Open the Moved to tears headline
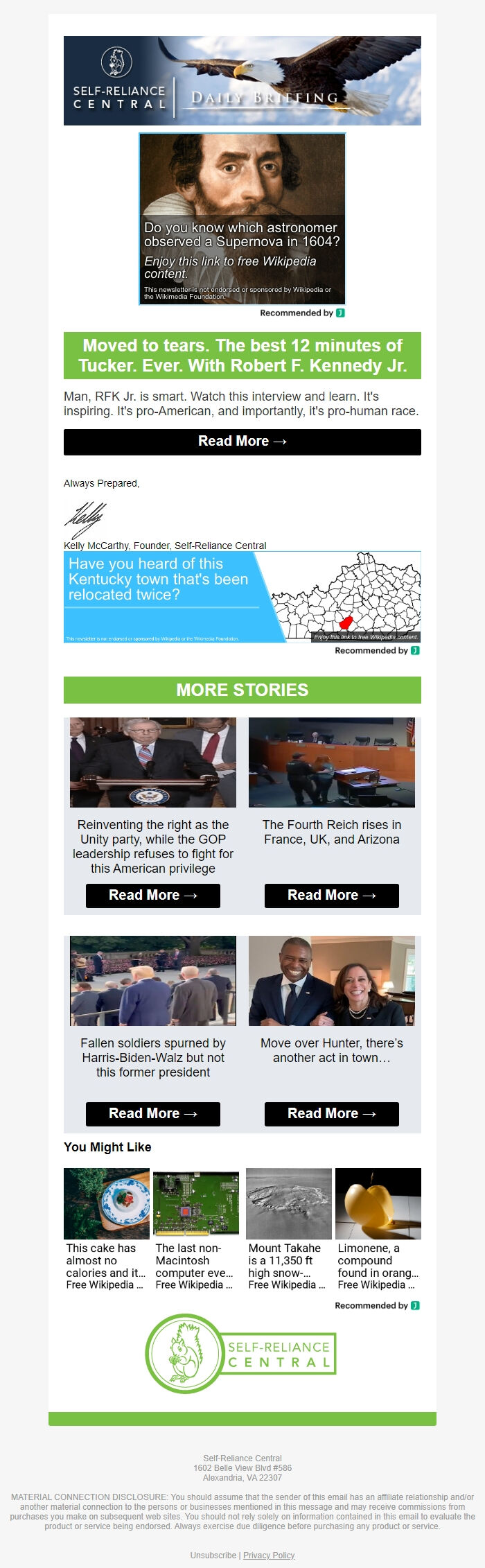This screenshot has width=485, height=1568. pyautogui.click(x=242, y=356)
